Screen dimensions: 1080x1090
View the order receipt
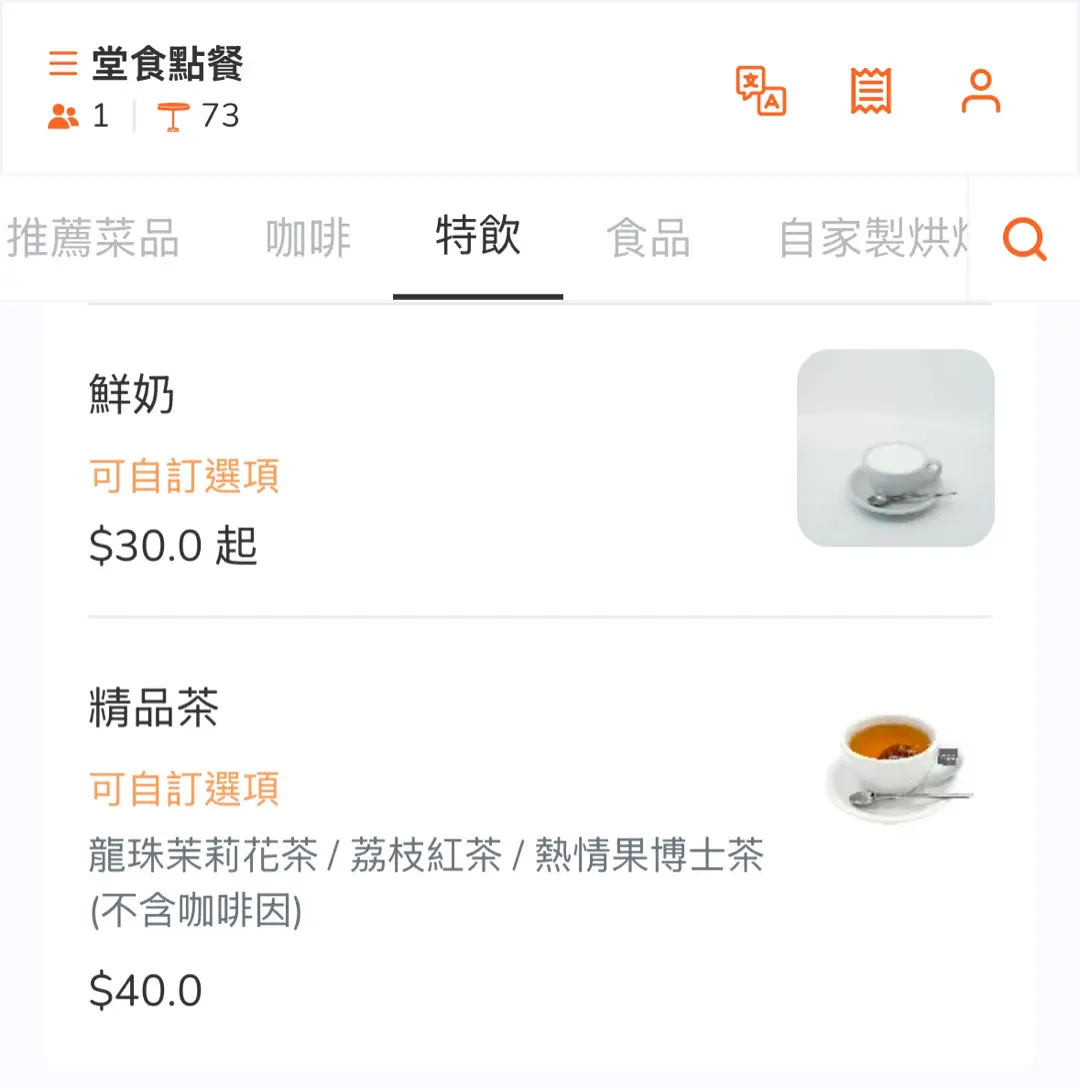(871, 91)
